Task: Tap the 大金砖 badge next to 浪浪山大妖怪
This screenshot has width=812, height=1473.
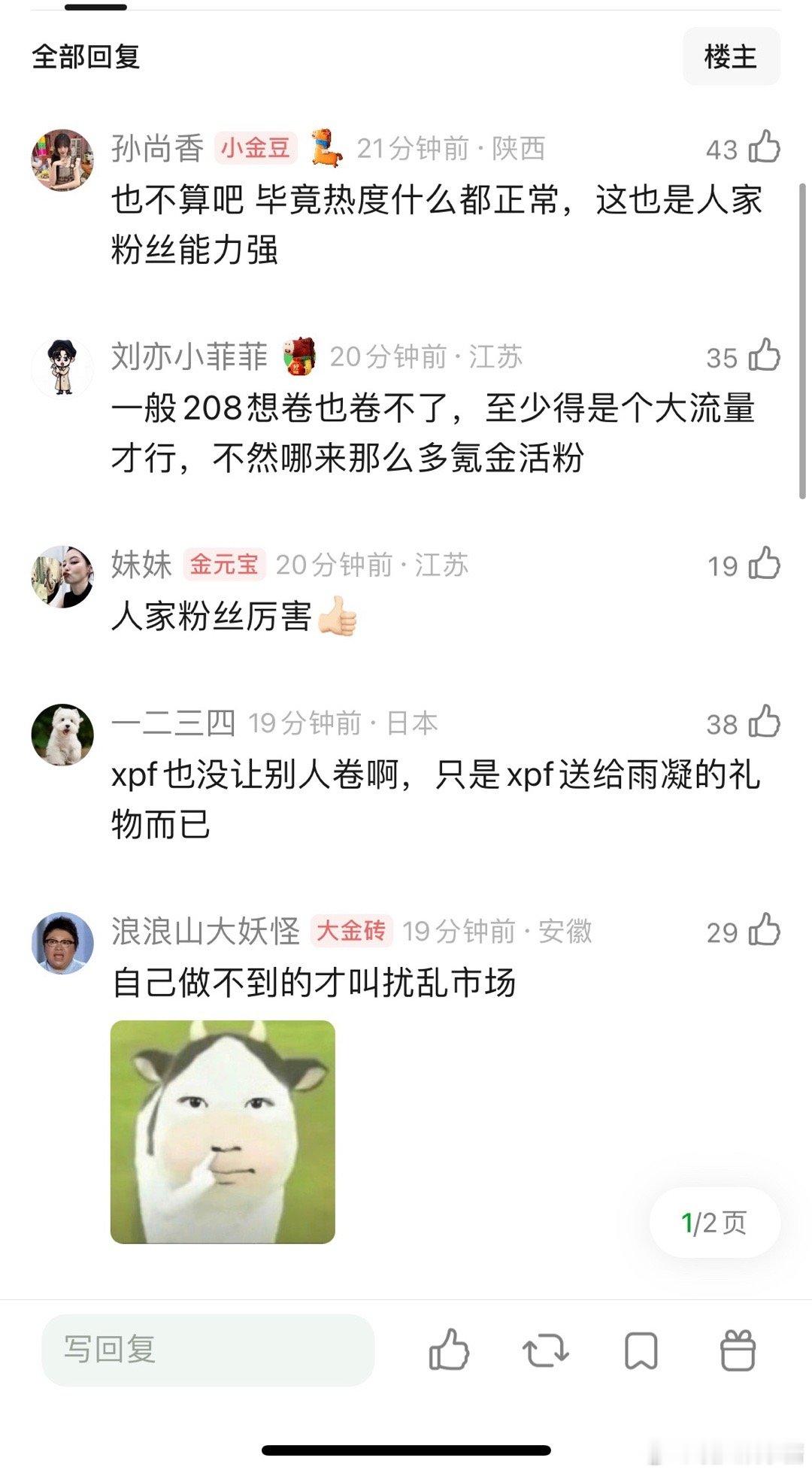Action: pos(351,930)
